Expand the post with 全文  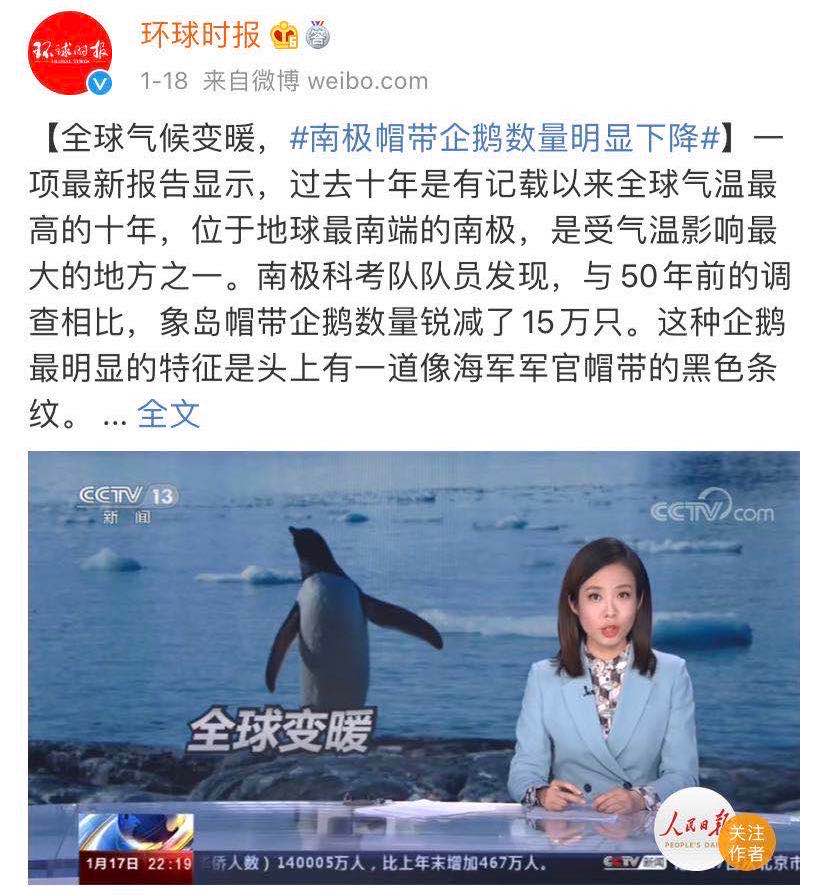click(x=168, y=413)
